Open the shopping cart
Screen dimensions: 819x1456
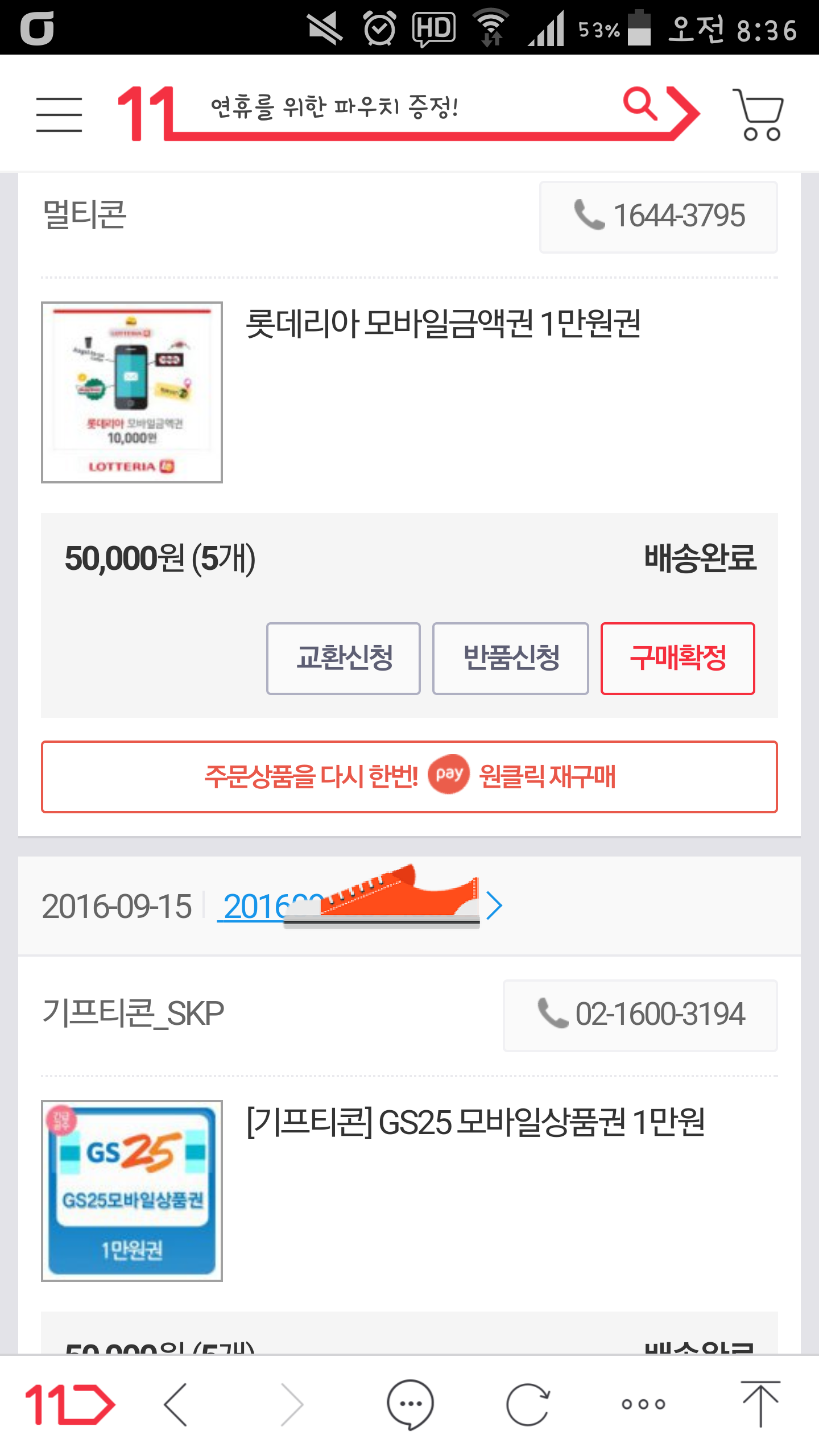pos(759,114)
